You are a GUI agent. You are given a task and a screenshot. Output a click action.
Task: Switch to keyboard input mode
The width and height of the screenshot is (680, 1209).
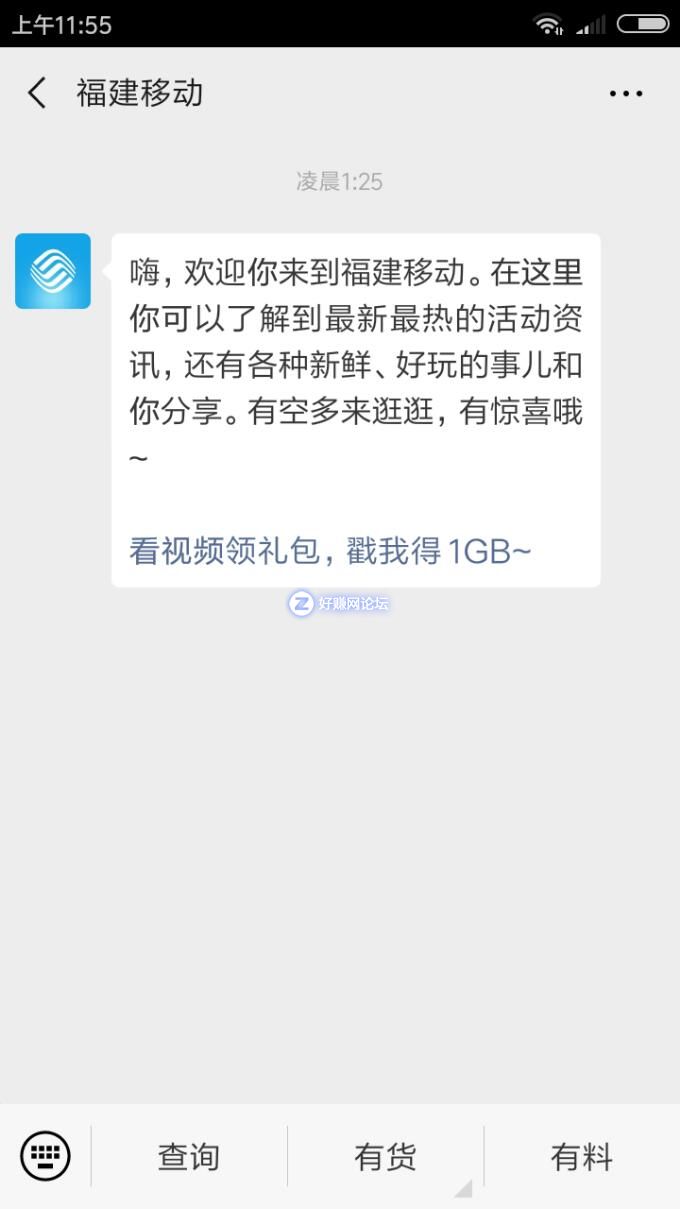pyautogui.click(x=45, y=1157)
